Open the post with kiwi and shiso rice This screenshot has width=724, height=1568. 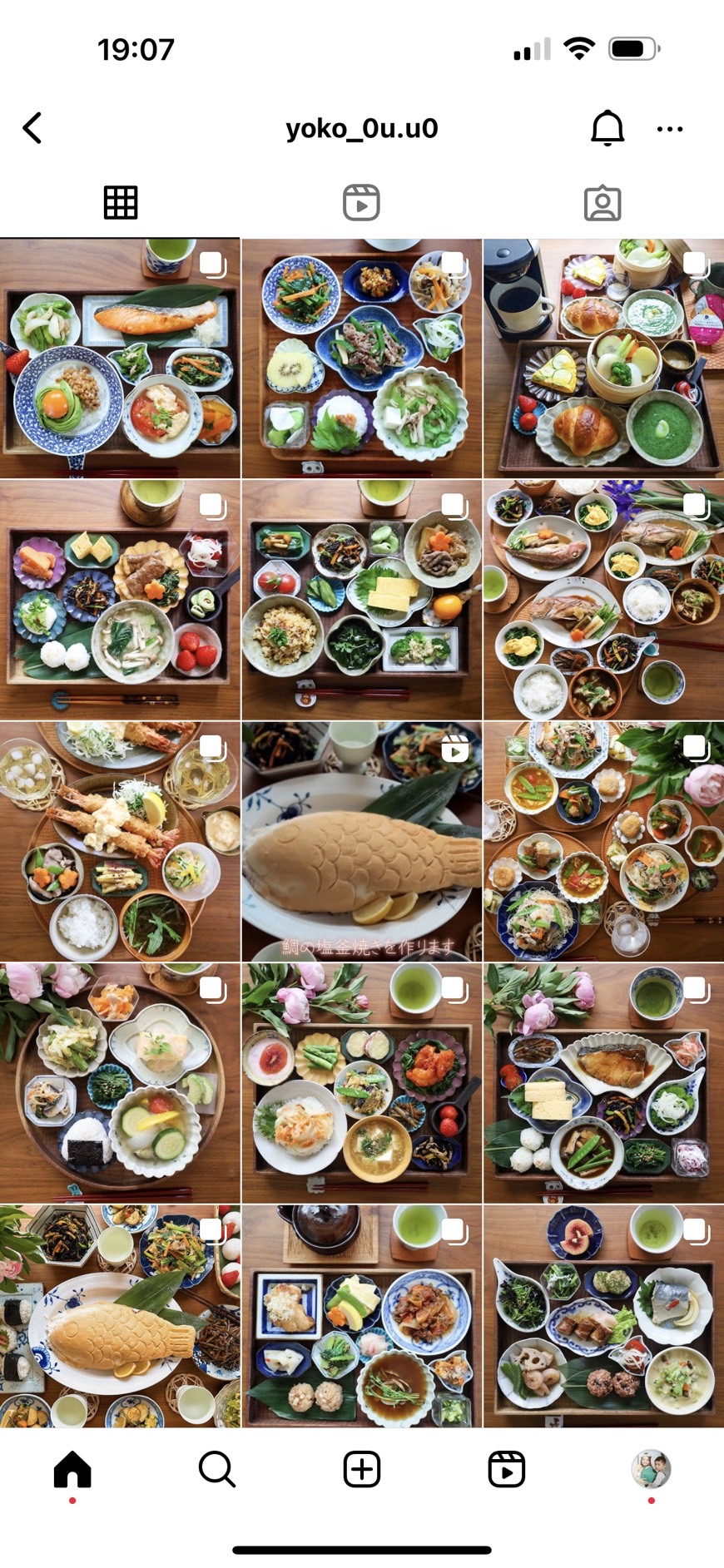point(361,359)
